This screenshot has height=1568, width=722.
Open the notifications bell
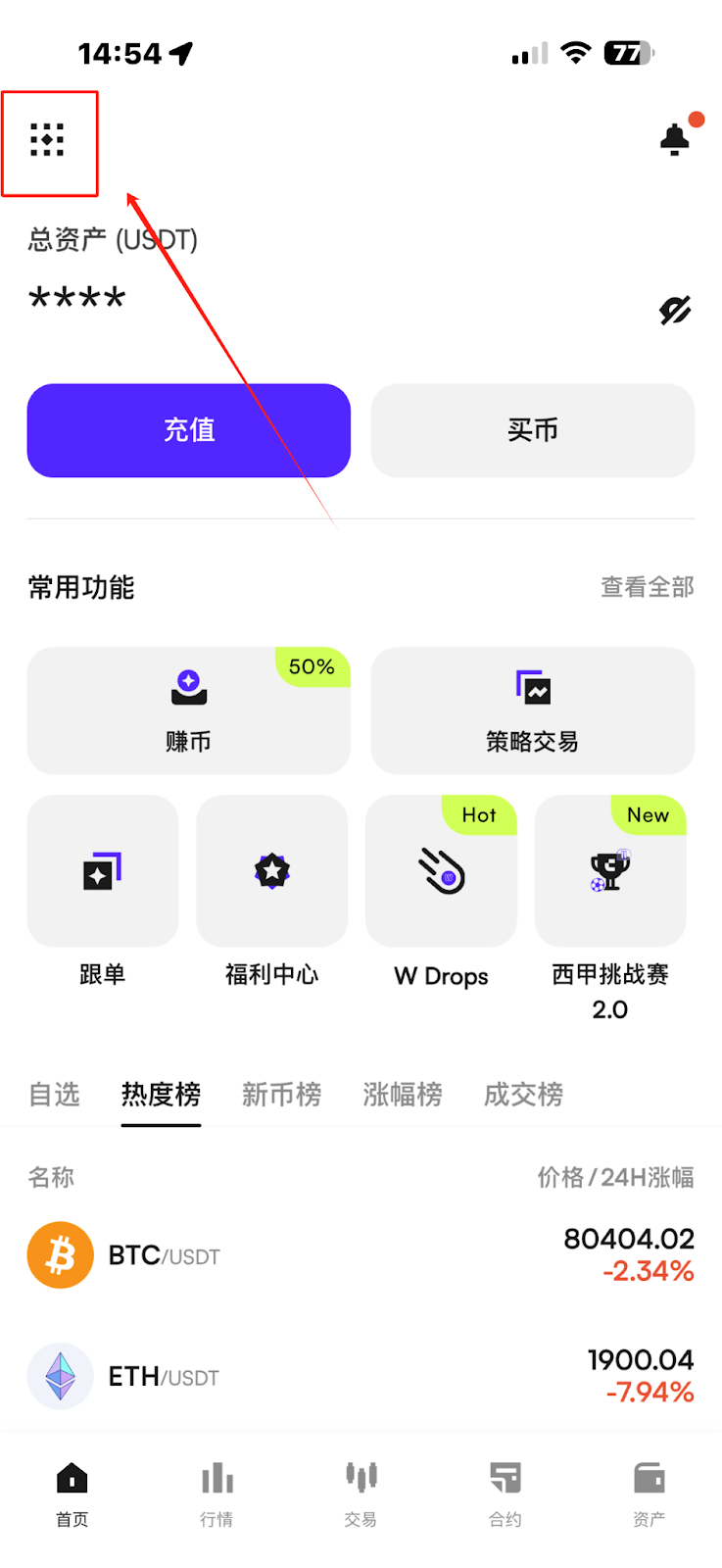tap(675, 140)
